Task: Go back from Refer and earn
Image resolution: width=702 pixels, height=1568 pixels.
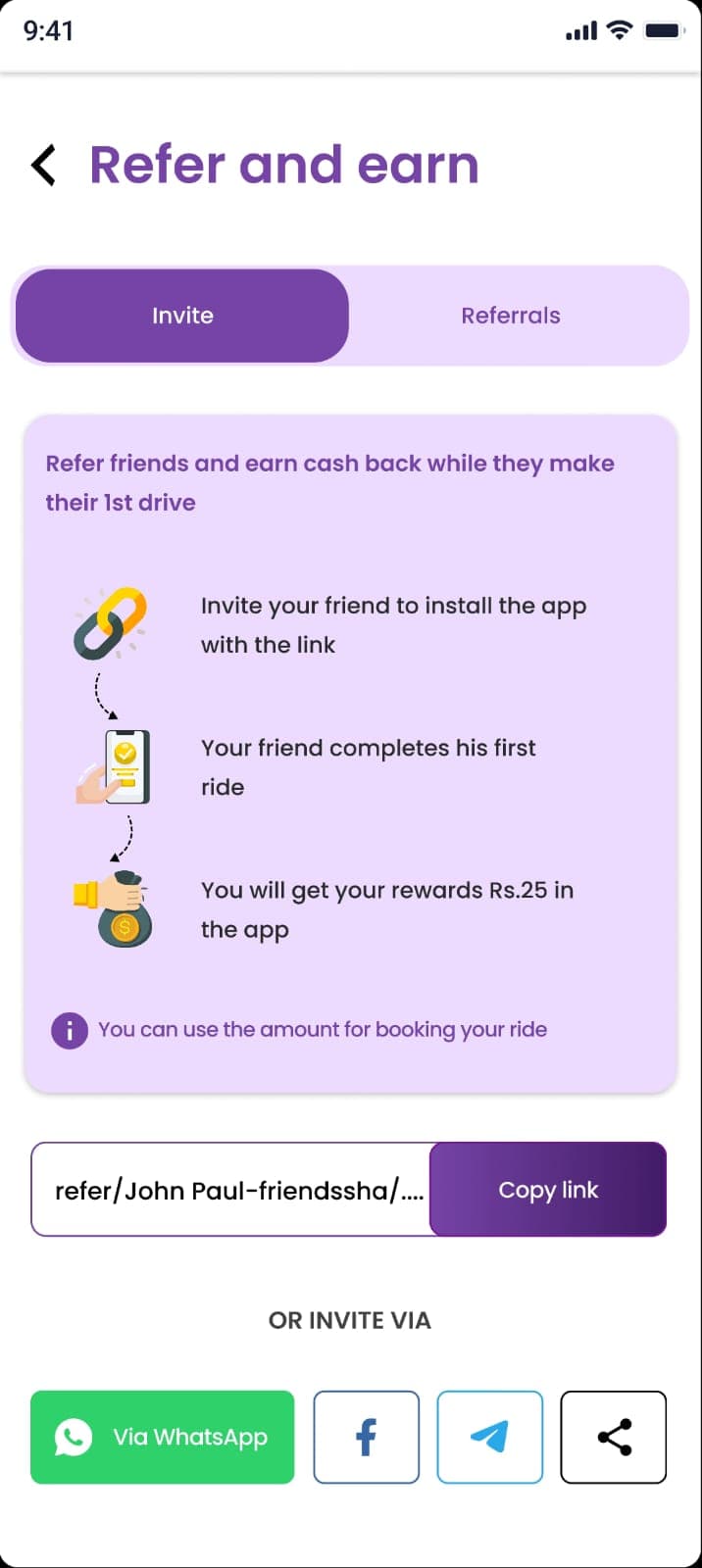Action: point(44,165)
